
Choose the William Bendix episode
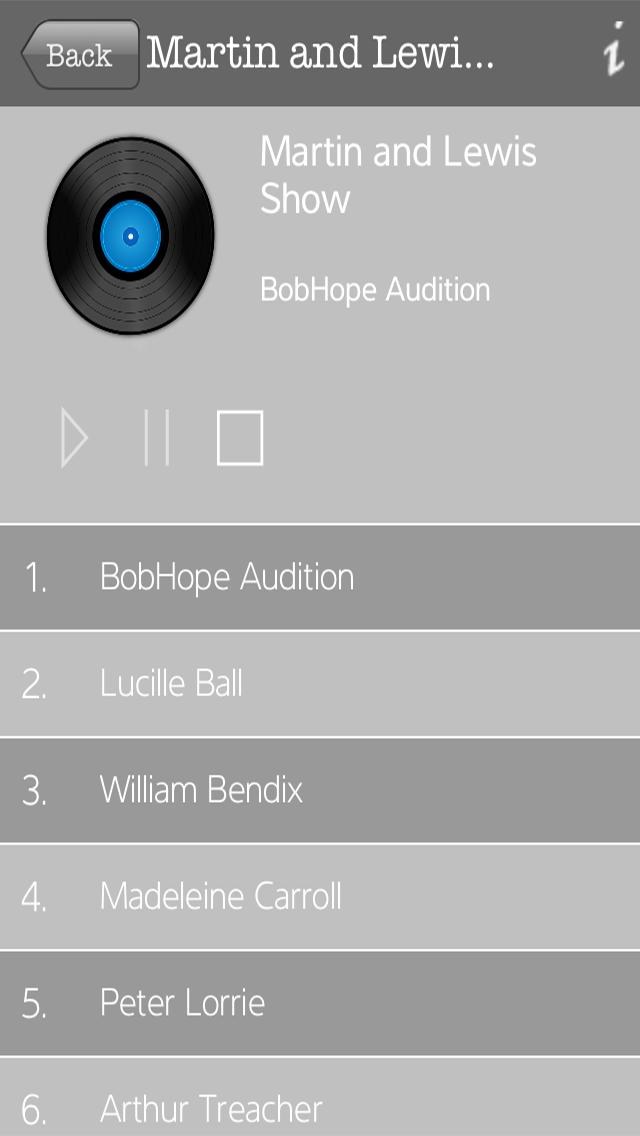pos(320,790)
